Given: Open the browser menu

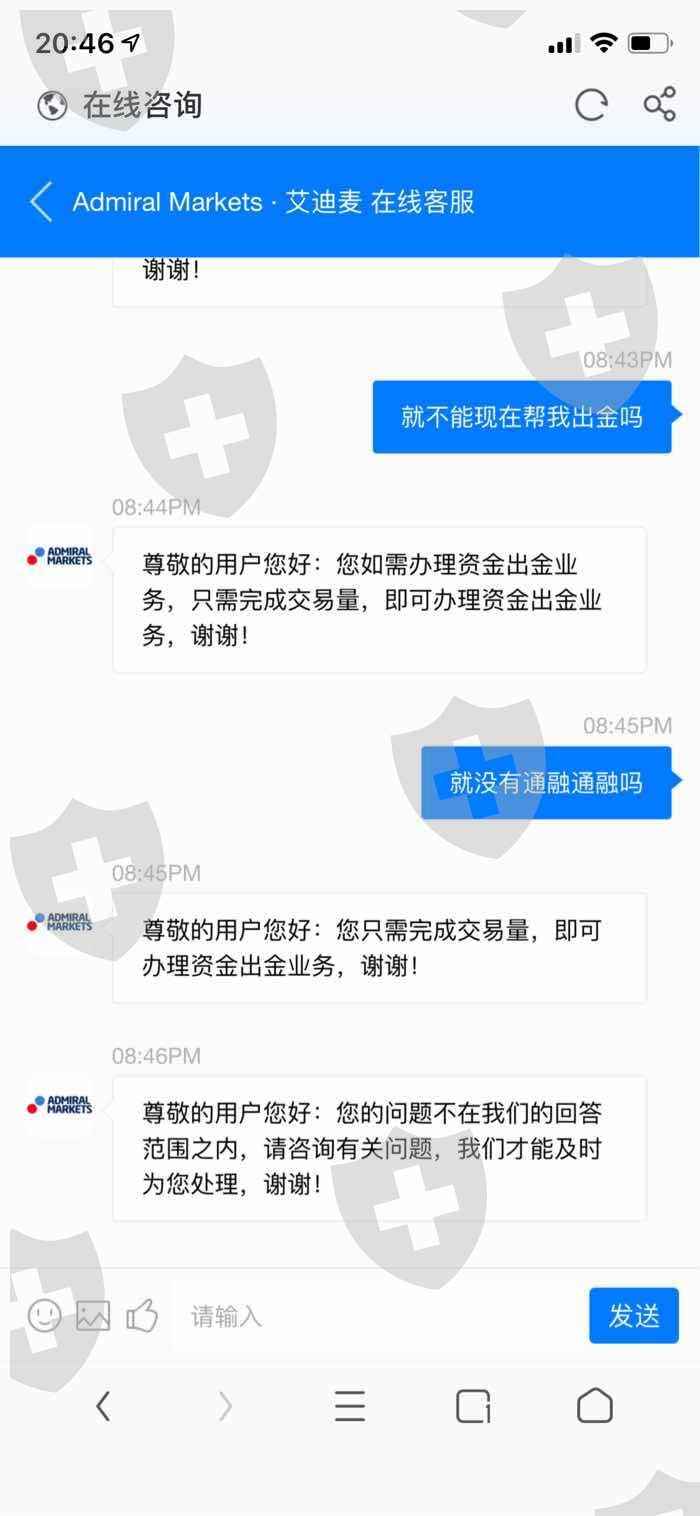Looking at the screenshot, I should 349,1407.
